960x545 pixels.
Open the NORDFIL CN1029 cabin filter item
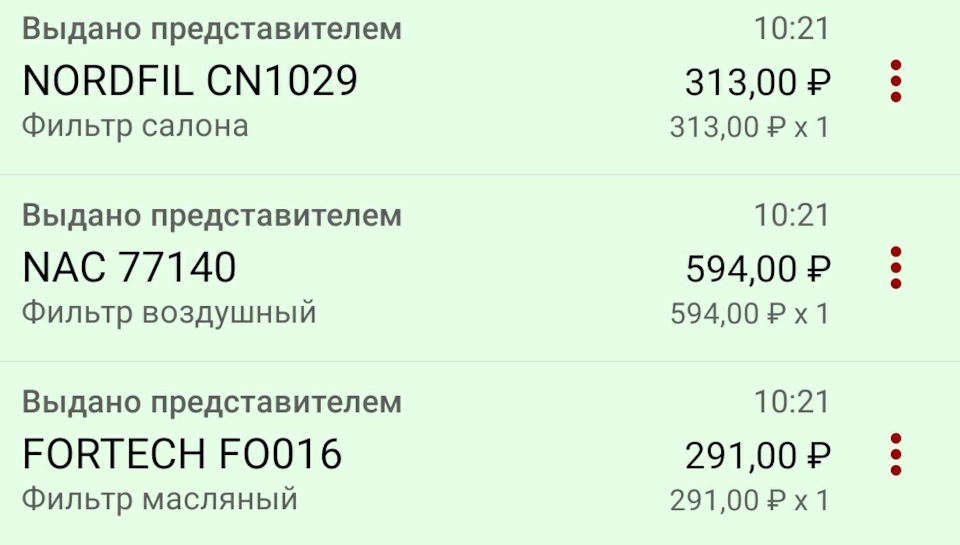coord(190,81)
